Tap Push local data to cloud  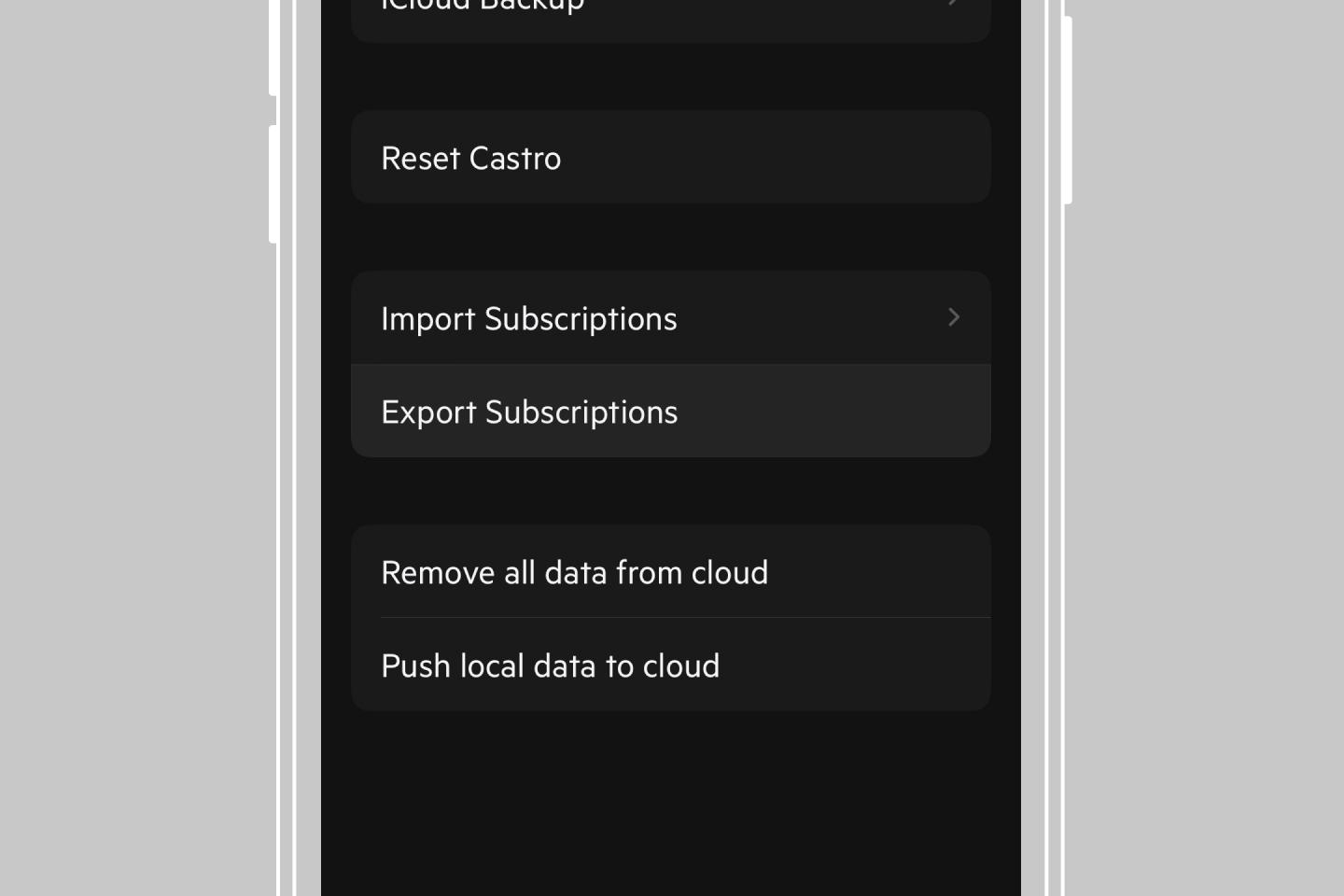(670, 665)
